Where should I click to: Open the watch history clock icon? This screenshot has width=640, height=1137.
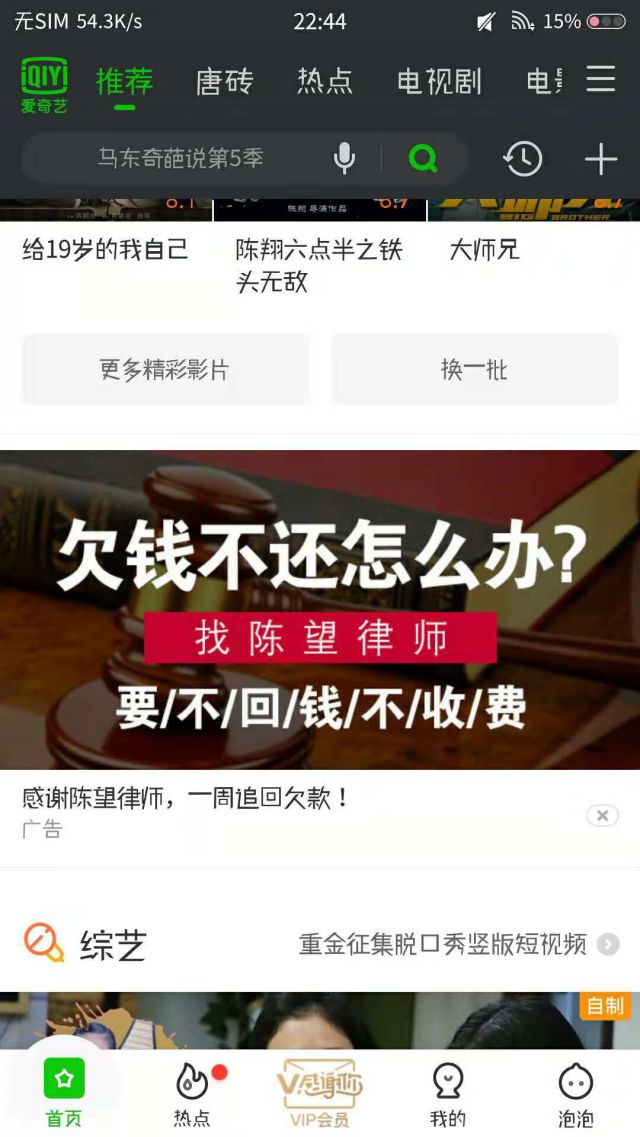tap(523, 158)
